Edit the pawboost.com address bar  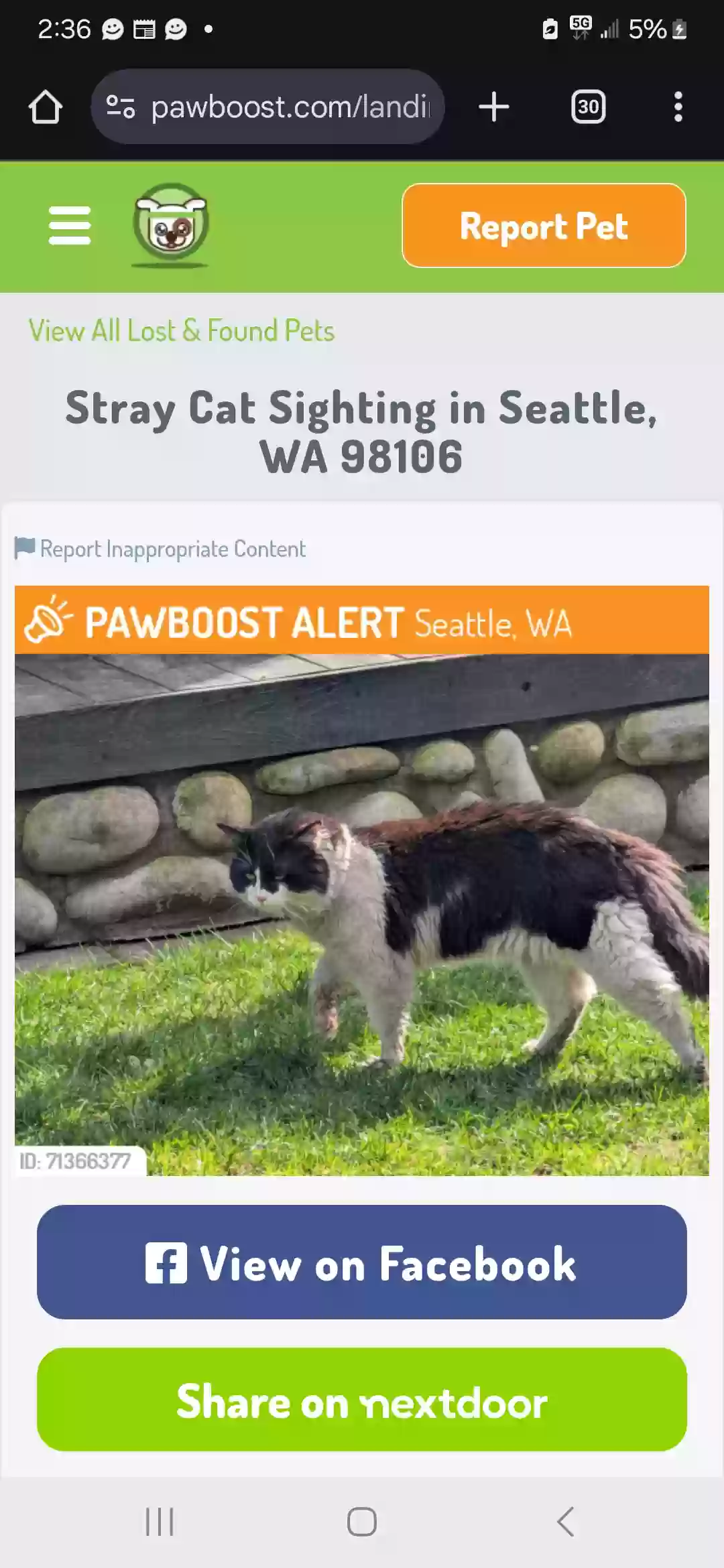pyautogui.click(x=288, y=107)
